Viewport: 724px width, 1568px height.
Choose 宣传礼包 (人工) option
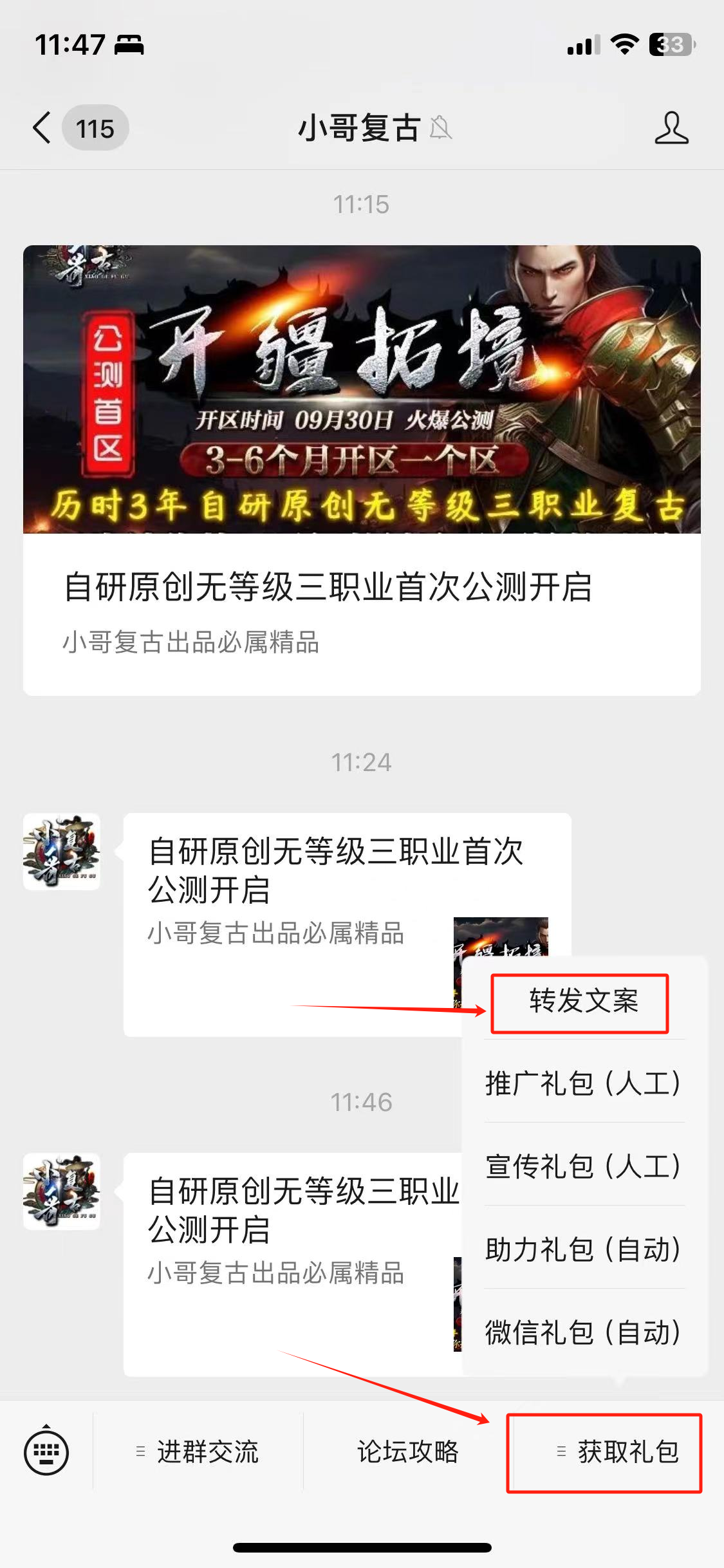click(x=583, y=1166)
